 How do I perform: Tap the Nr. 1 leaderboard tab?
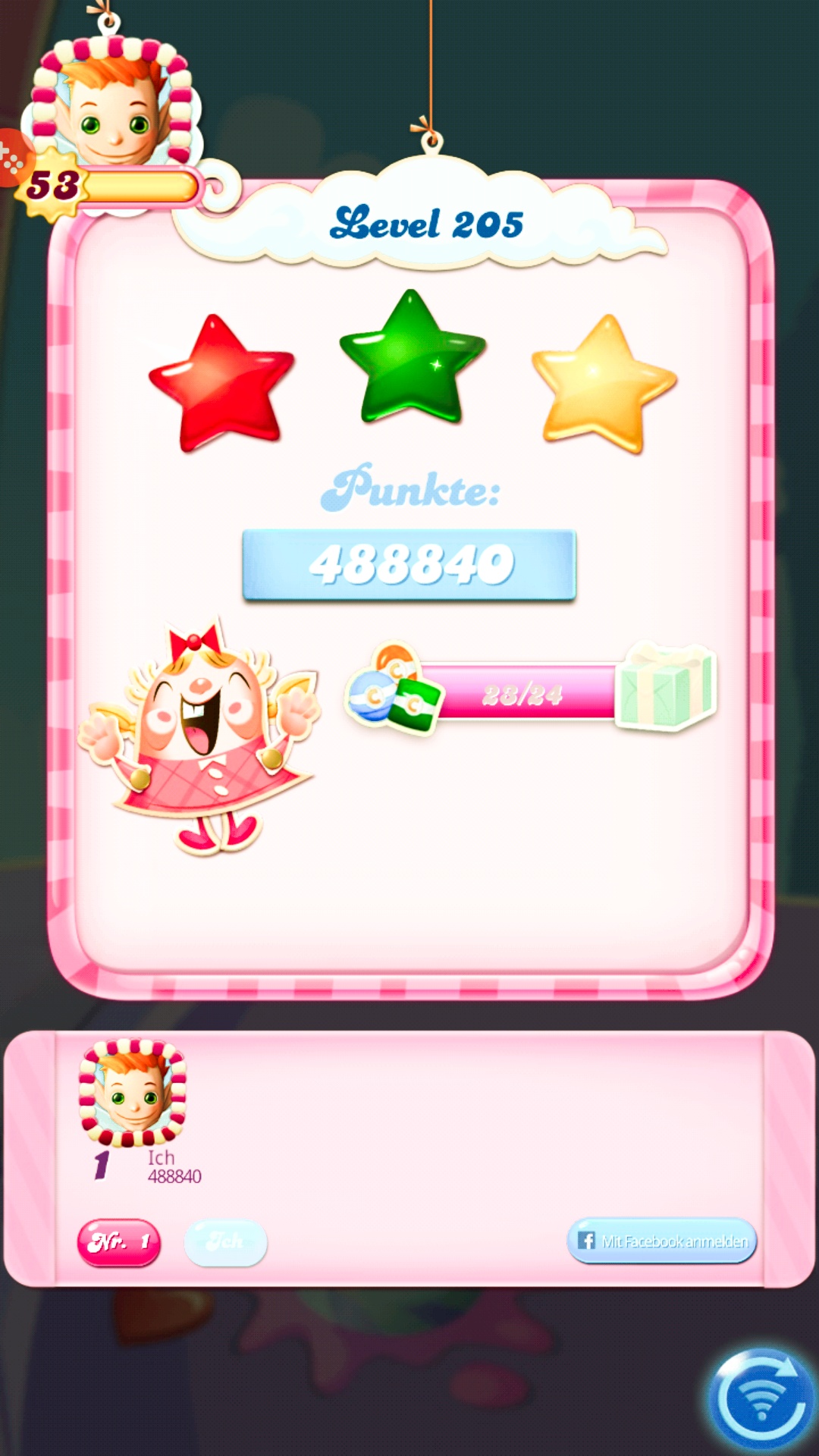pyautogui.click(x=119, y=1242)
